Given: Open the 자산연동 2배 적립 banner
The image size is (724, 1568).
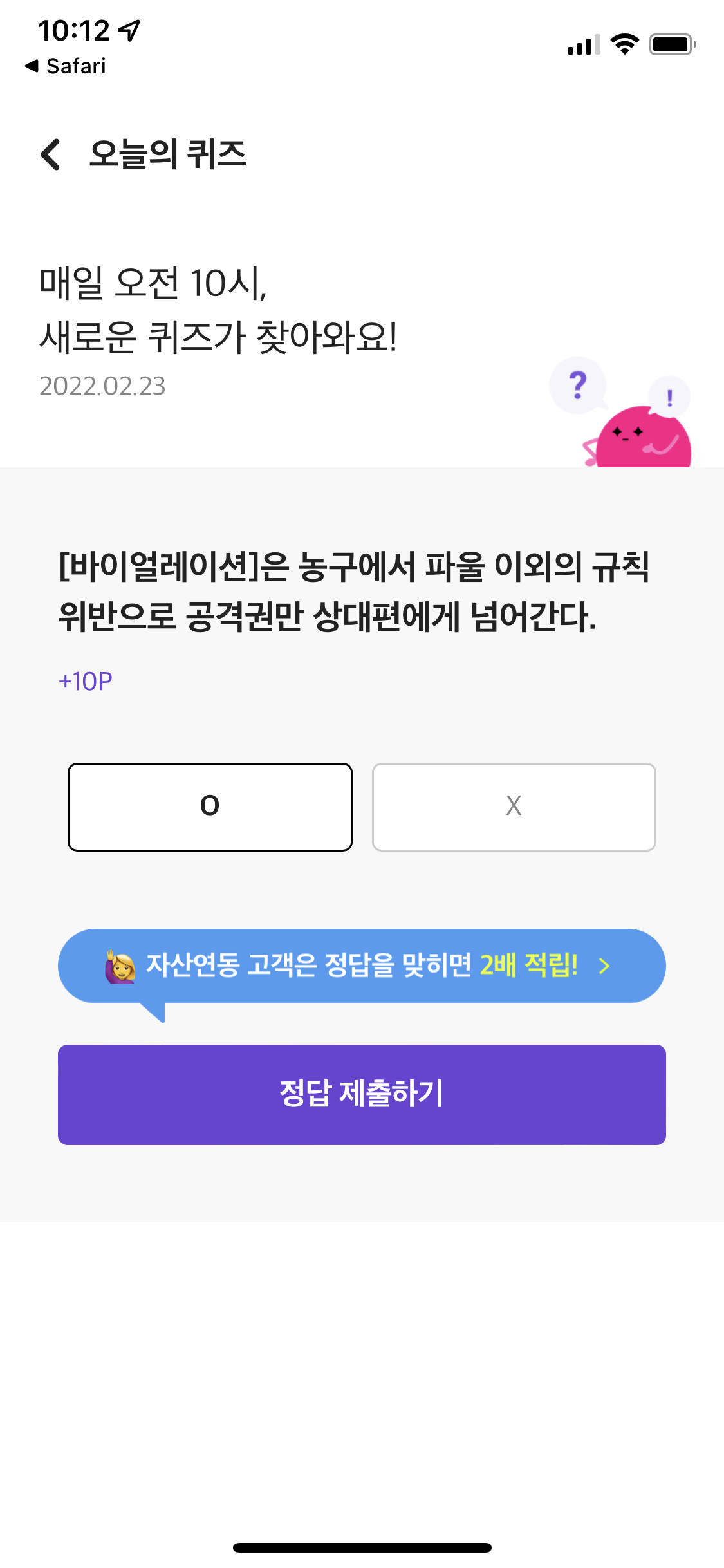Looking at the screenshot, I should [362, 966].
